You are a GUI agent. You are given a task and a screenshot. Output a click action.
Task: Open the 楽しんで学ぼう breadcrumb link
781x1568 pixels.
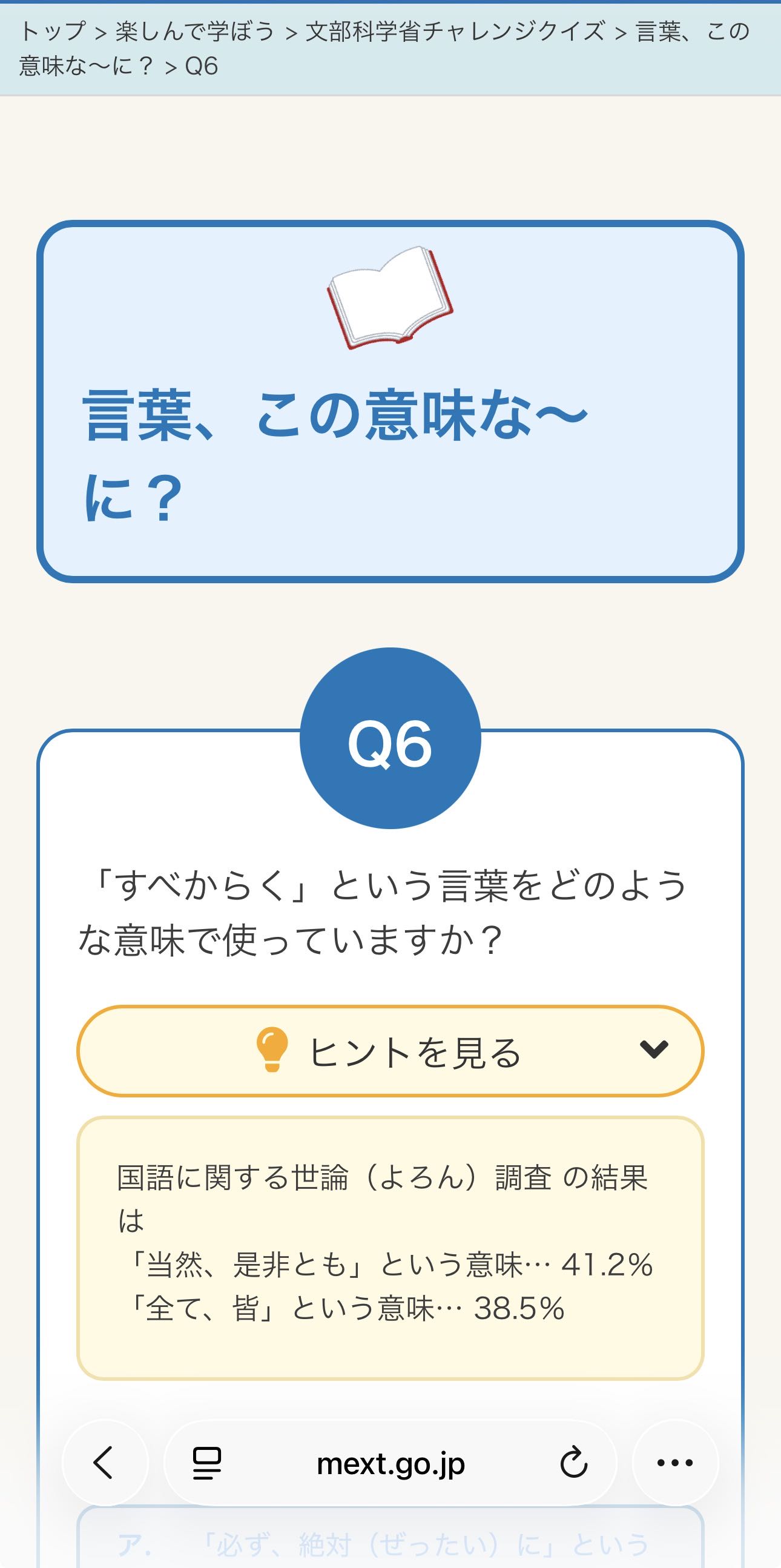coord(194,31)
